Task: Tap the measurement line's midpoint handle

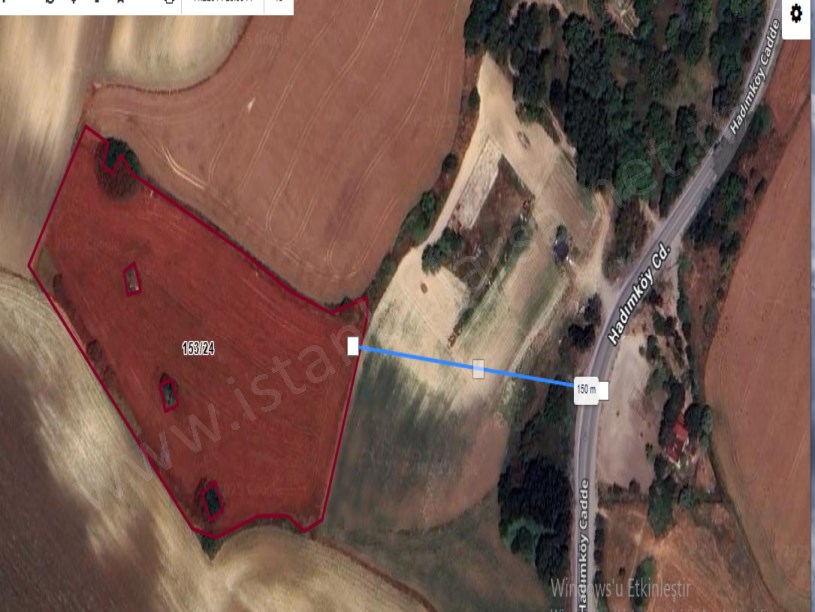Action: click(478, 369)
